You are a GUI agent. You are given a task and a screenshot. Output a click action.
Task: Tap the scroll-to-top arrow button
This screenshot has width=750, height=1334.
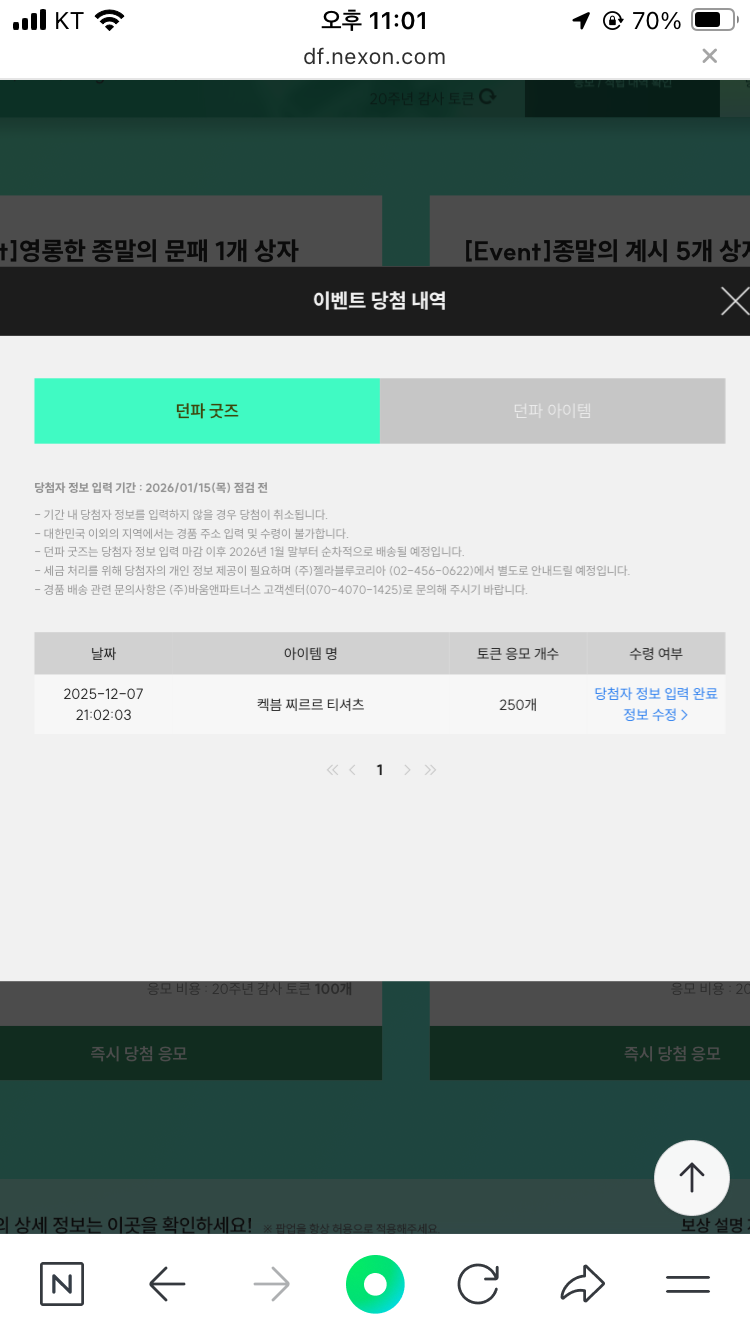(x=692, y=1177)
